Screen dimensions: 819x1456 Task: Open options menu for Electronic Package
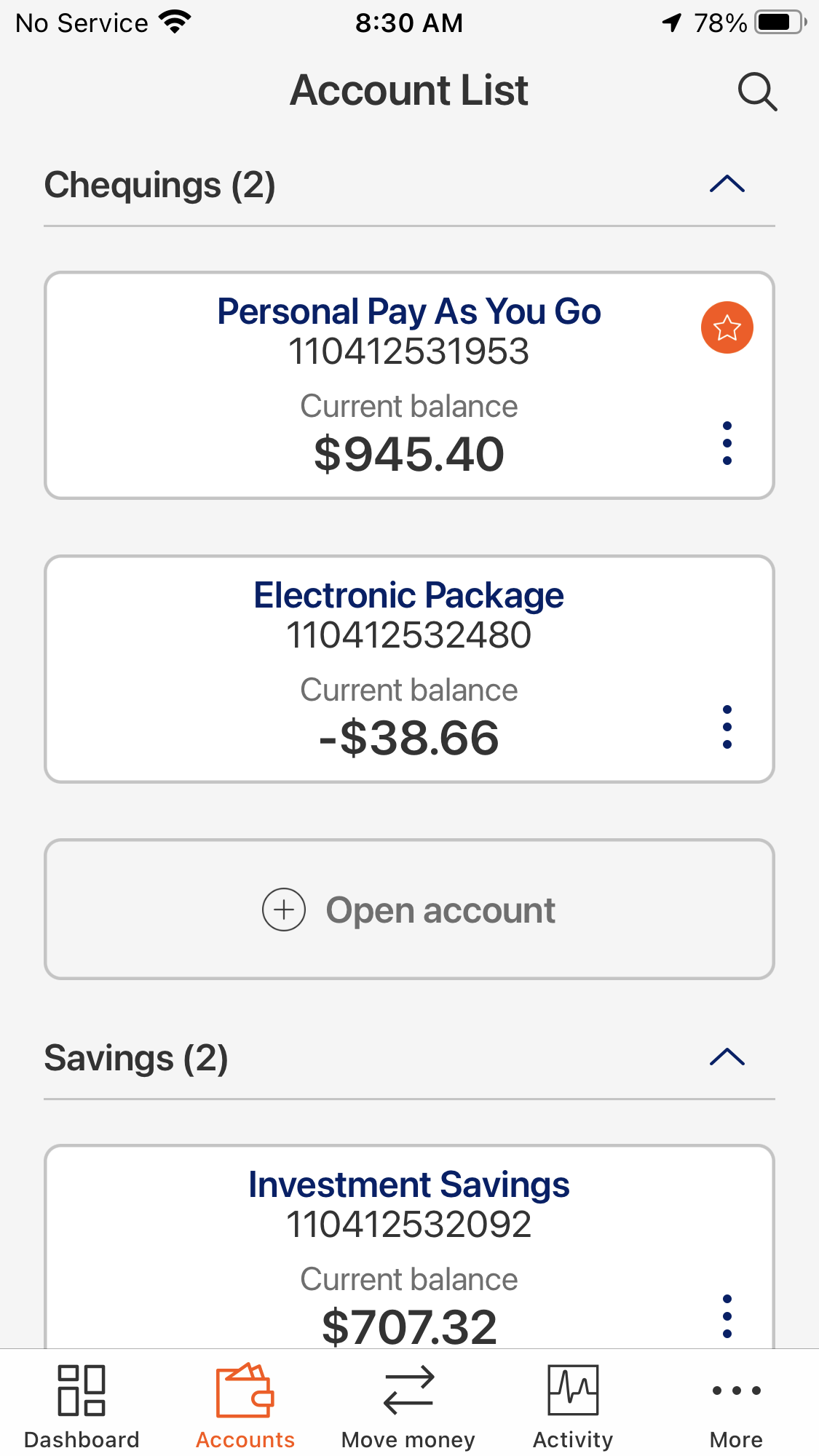pyautogui.click(x=727, y=727)
